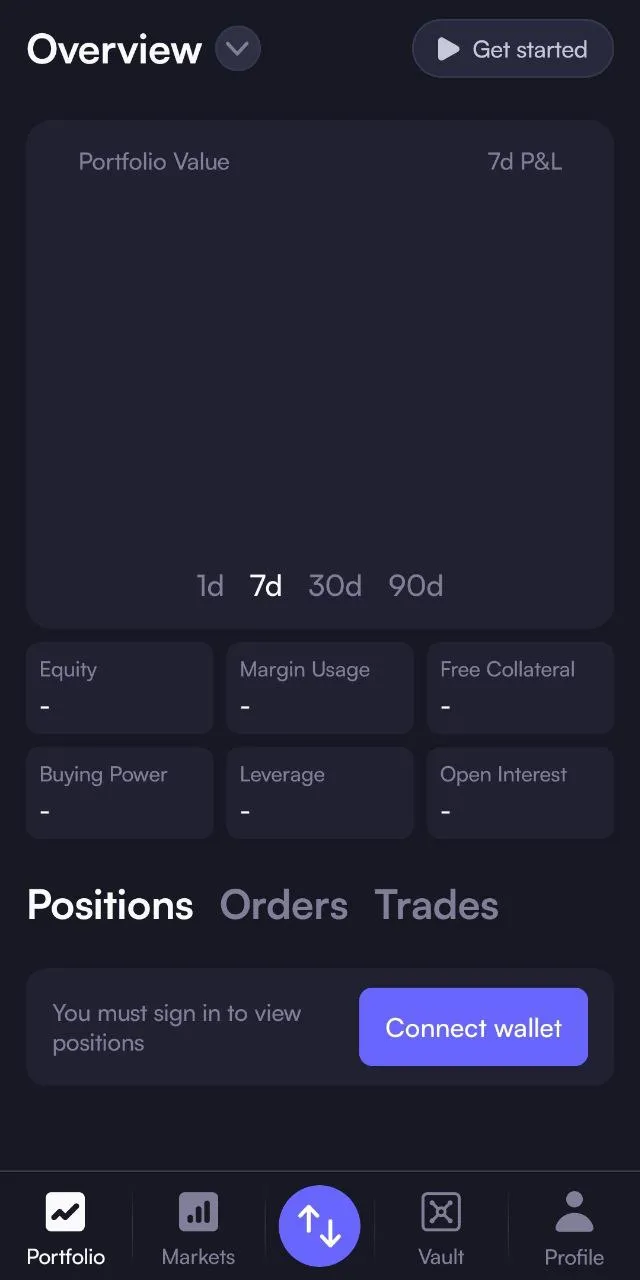Tap the center trade arrows button
The image size is (640, 1280).
pyautogui.click(x=319, y=1226)
